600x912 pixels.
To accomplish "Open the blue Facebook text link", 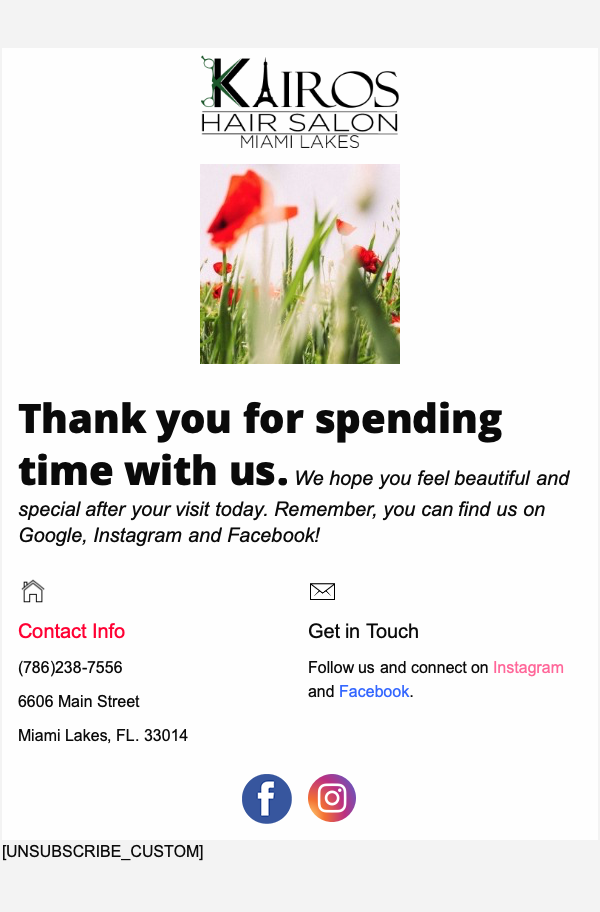I will (374, 691).
